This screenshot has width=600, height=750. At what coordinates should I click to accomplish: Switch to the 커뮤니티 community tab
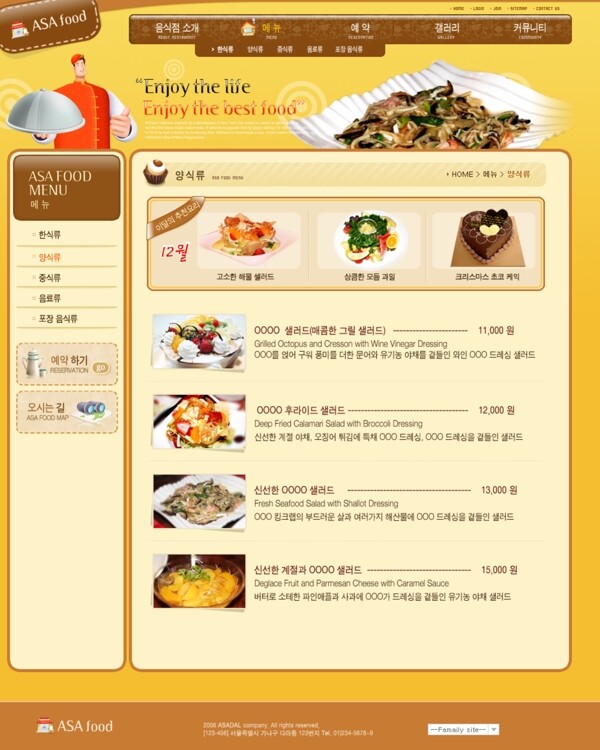pyautogui.click(x=530, y=29)
